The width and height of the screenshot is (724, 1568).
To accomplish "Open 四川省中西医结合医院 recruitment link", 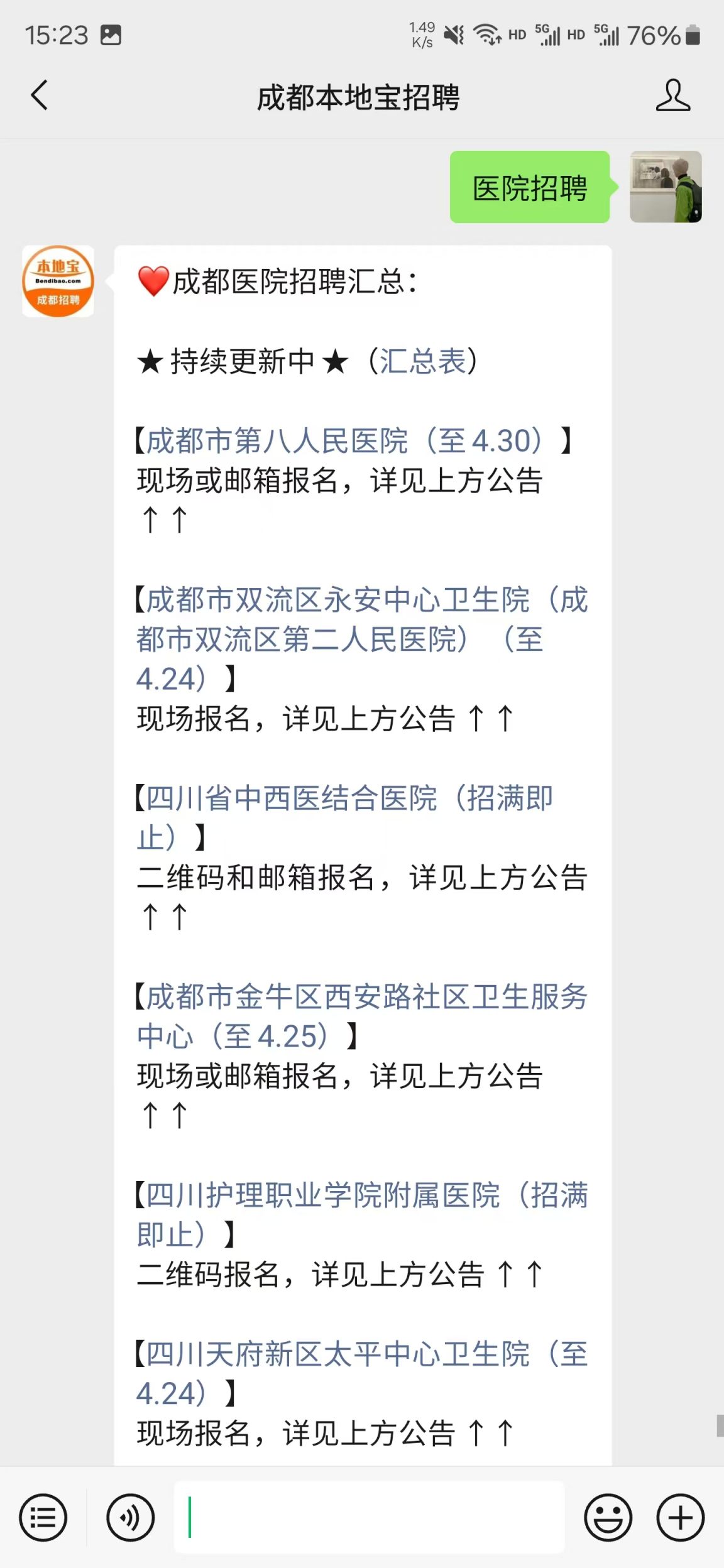I will (349, 799).
